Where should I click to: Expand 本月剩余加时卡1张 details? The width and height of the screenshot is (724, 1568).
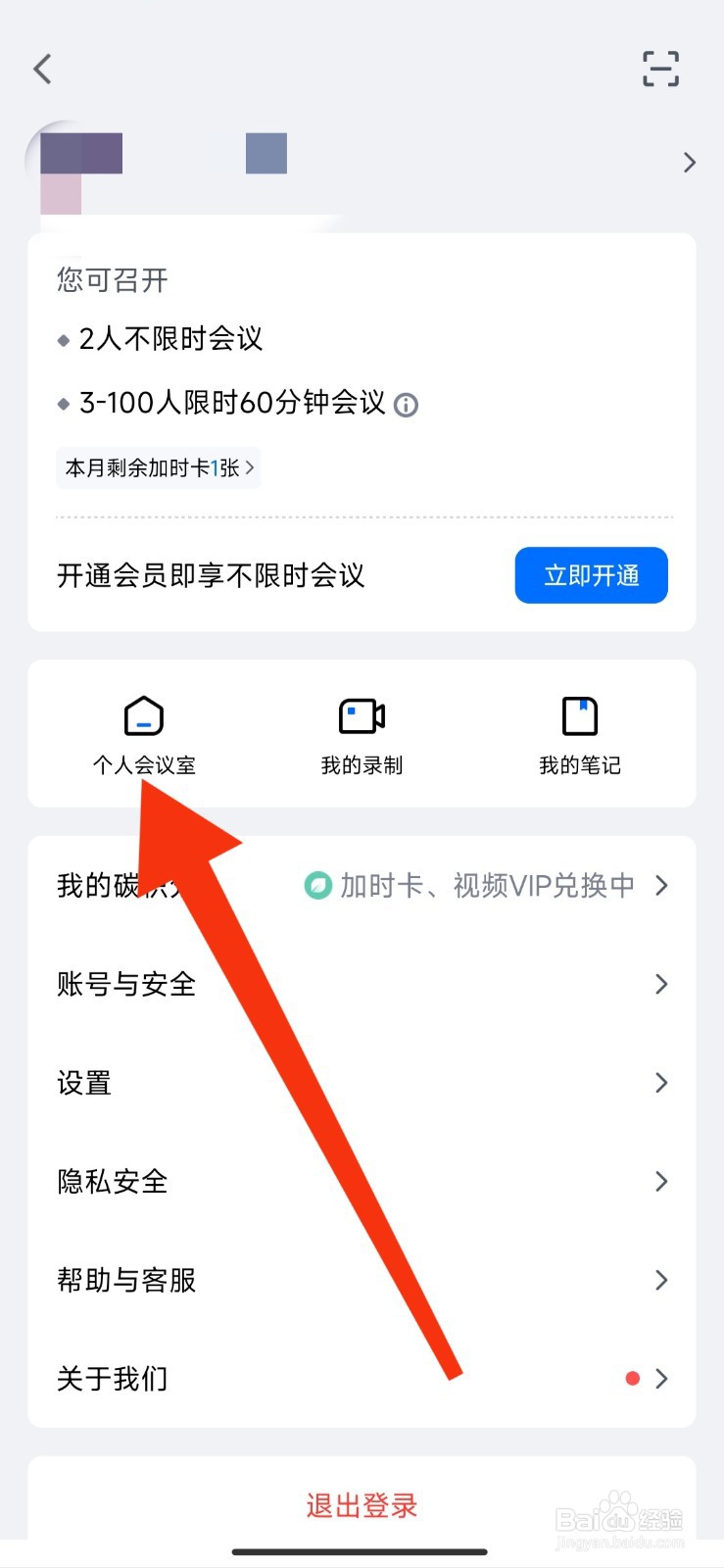click(158, 468)
